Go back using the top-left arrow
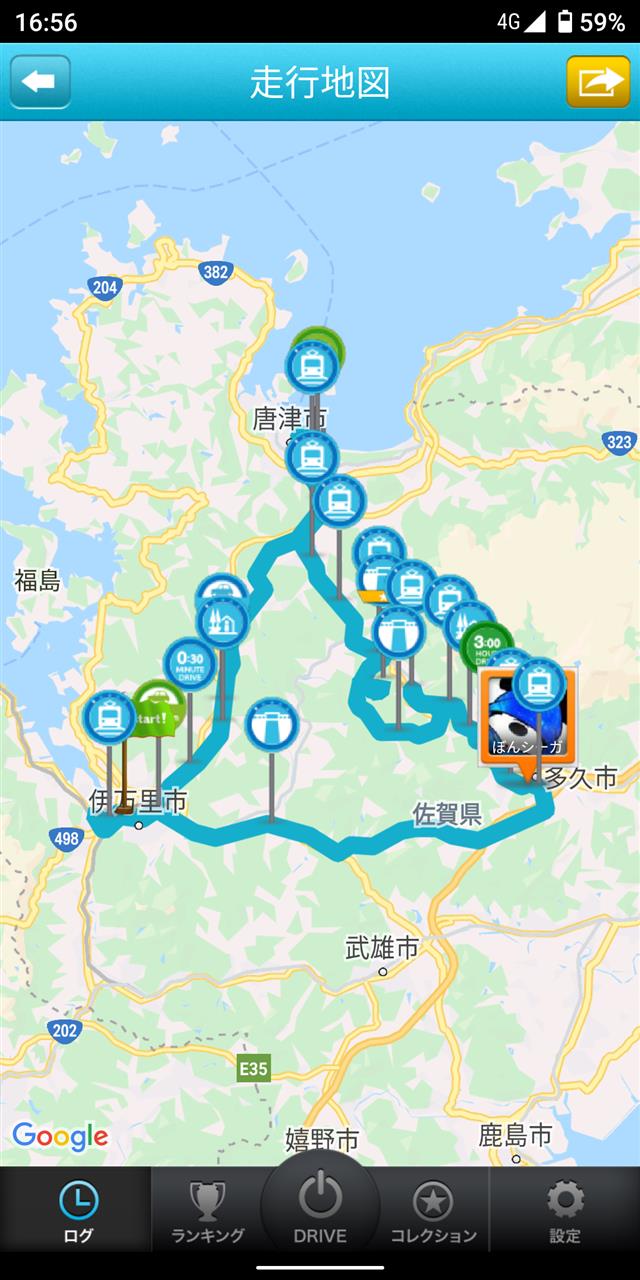The width and height of the screenshot is (640, 1280). (40, 82)
